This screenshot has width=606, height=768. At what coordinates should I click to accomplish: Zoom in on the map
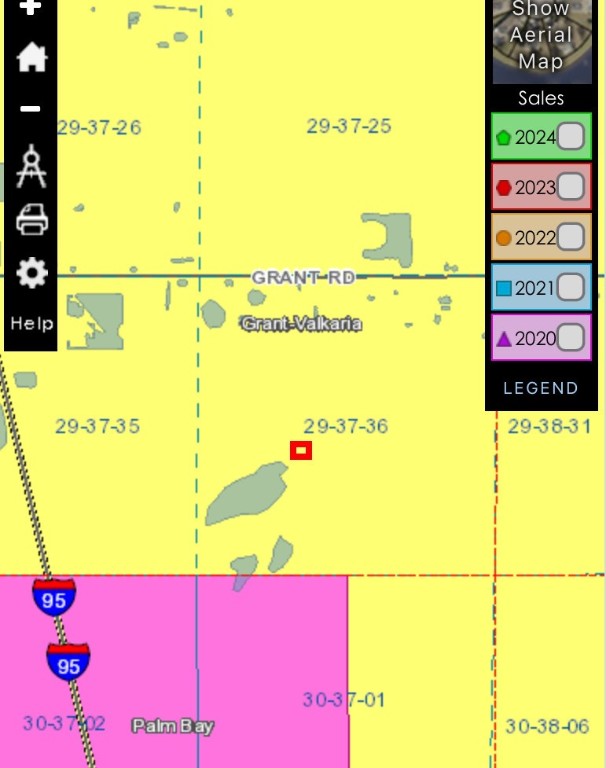click(31, 8)
